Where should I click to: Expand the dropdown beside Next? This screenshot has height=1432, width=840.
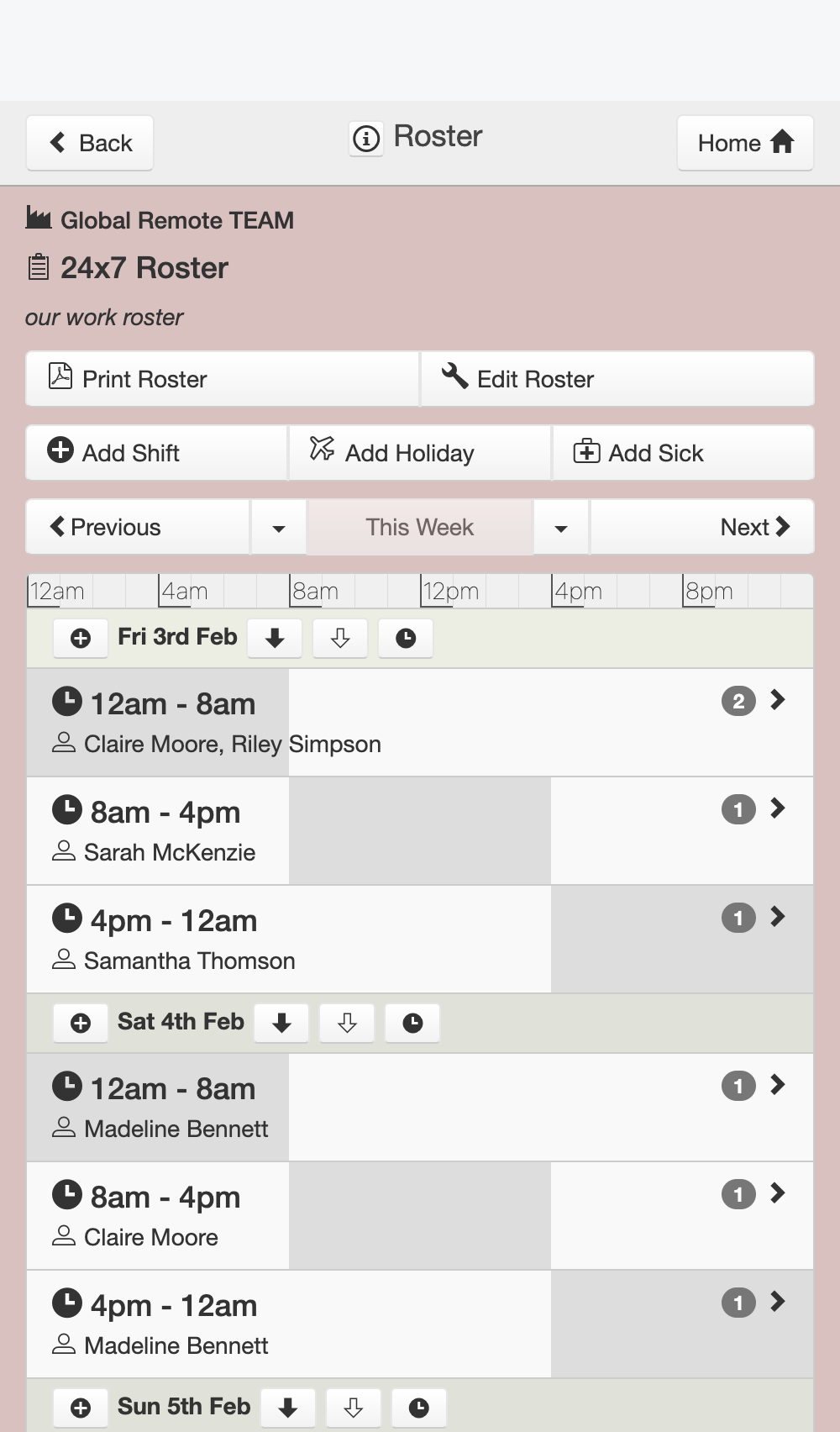(561, 527)
